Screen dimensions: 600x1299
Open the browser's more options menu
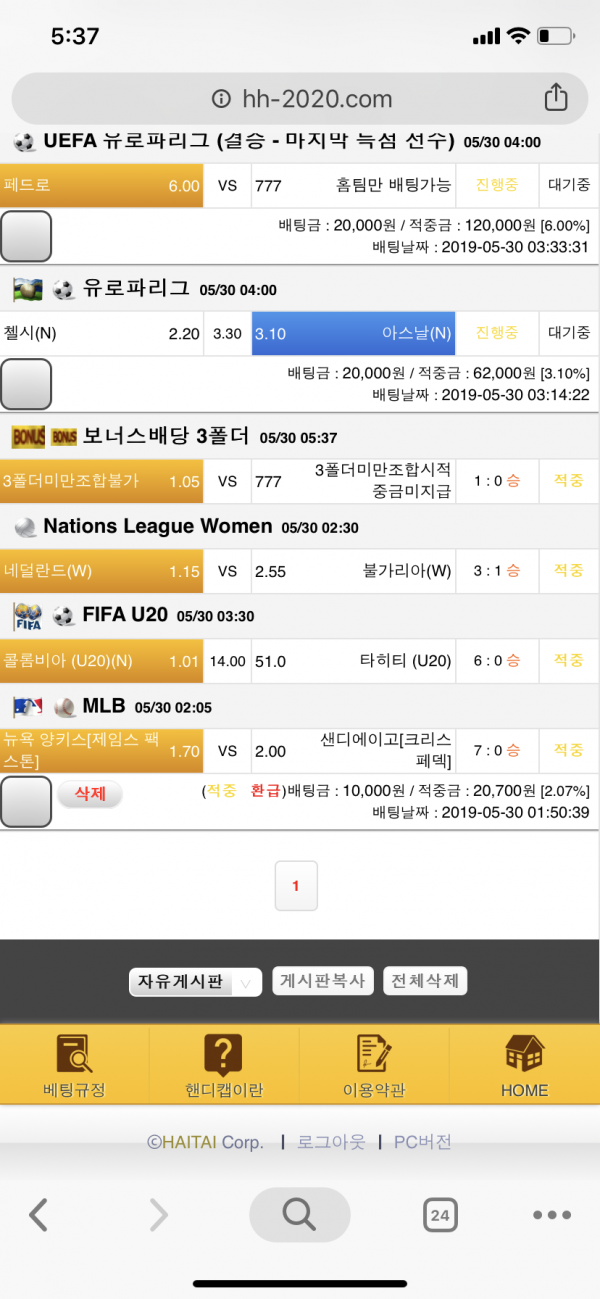551,1216
